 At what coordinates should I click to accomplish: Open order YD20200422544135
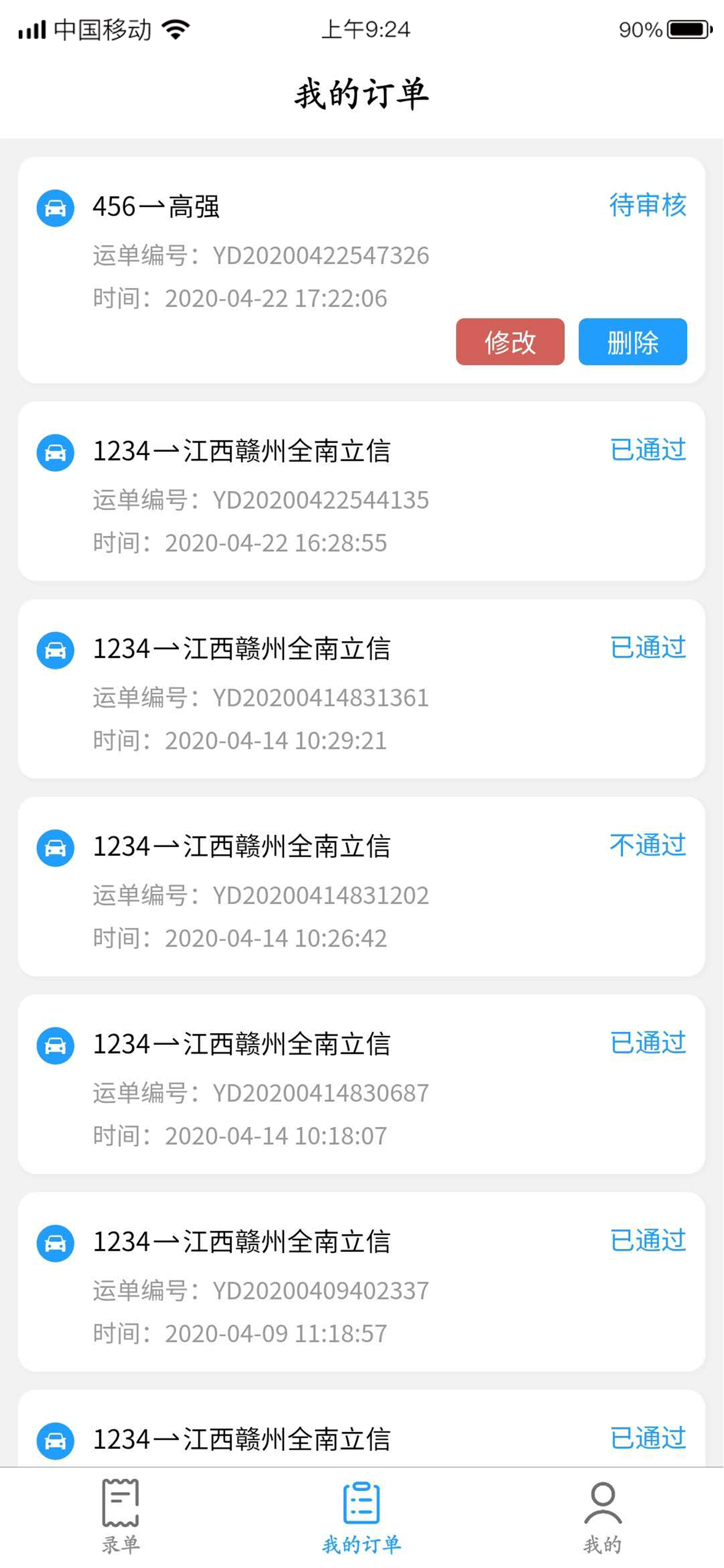click(x=361, y=491)
